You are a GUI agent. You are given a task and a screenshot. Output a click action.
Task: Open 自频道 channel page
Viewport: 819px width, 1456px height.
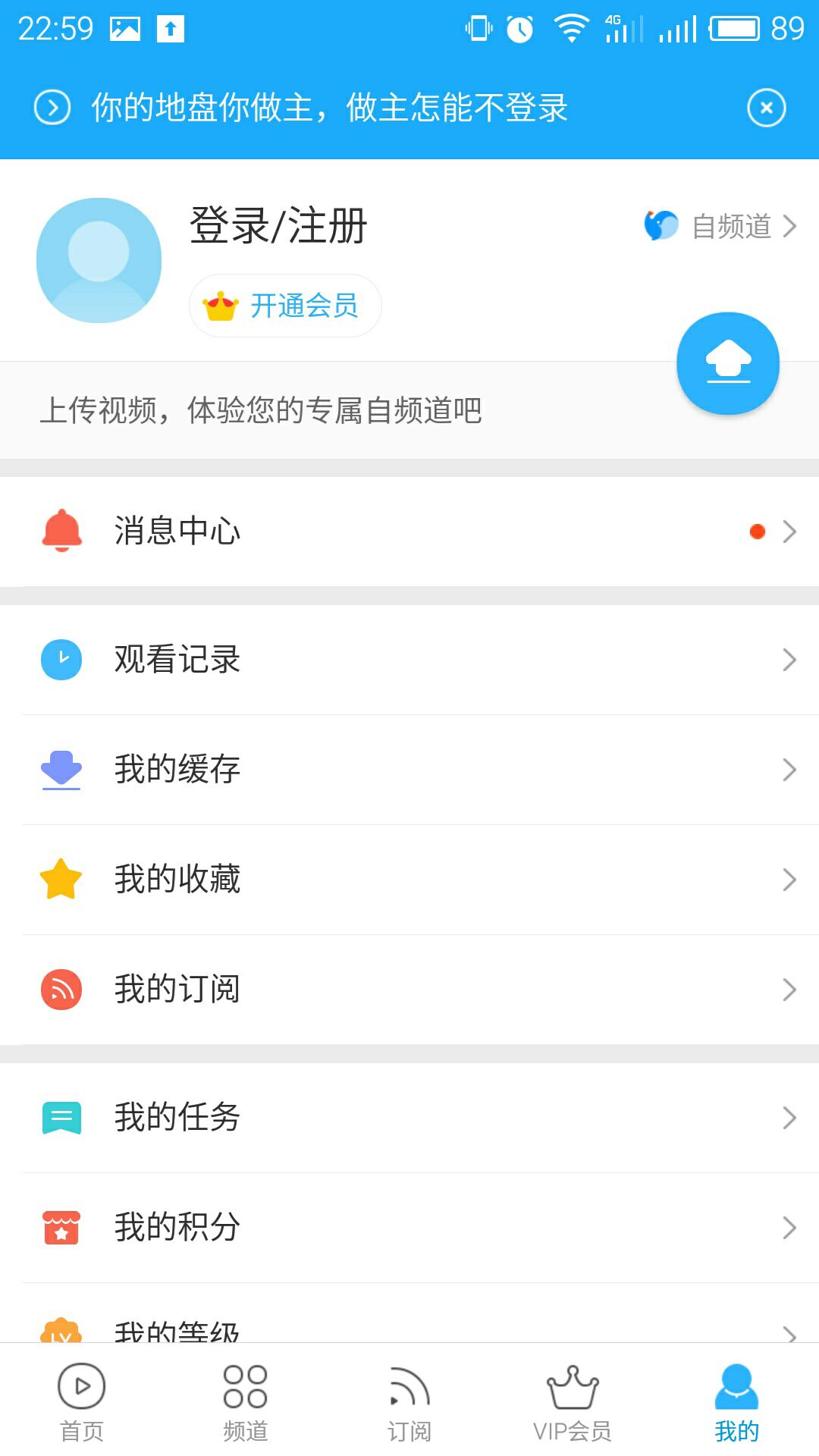(720, 226)
